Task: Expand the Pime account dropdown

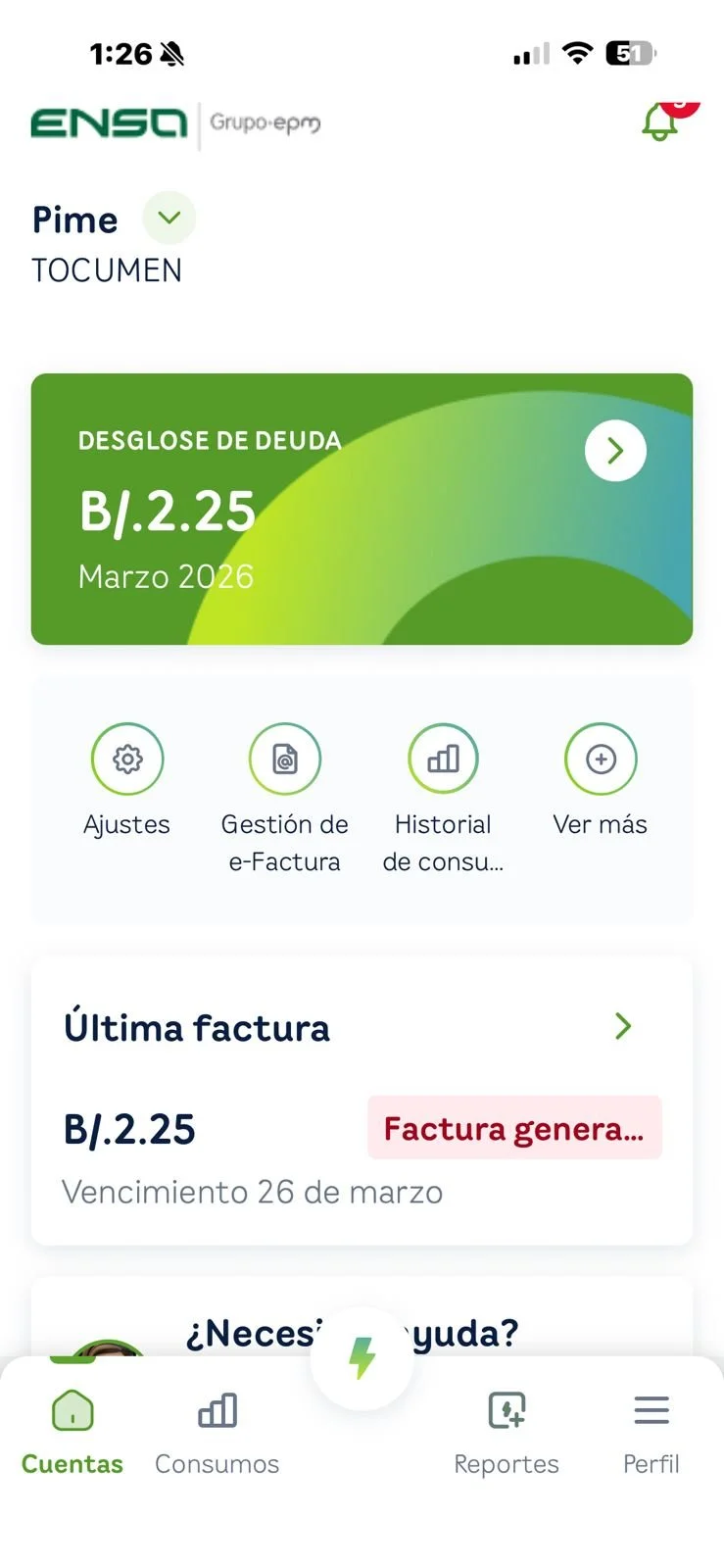Action: (x=169, y=218)
